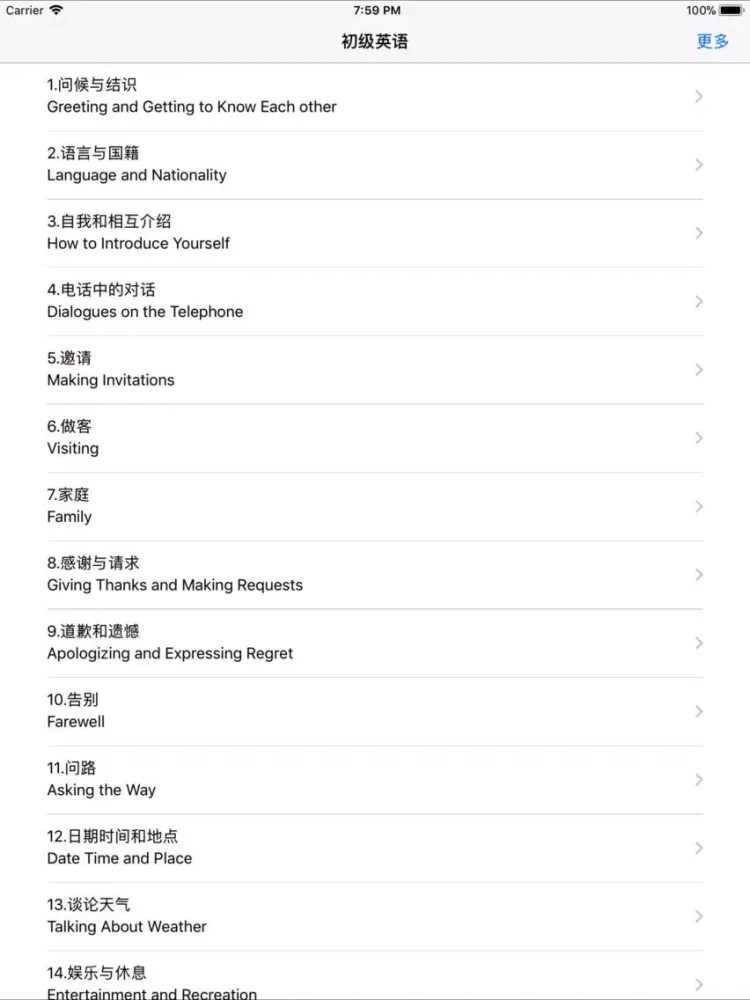View Giving Thanks and Making Requests

pos(374,574)
